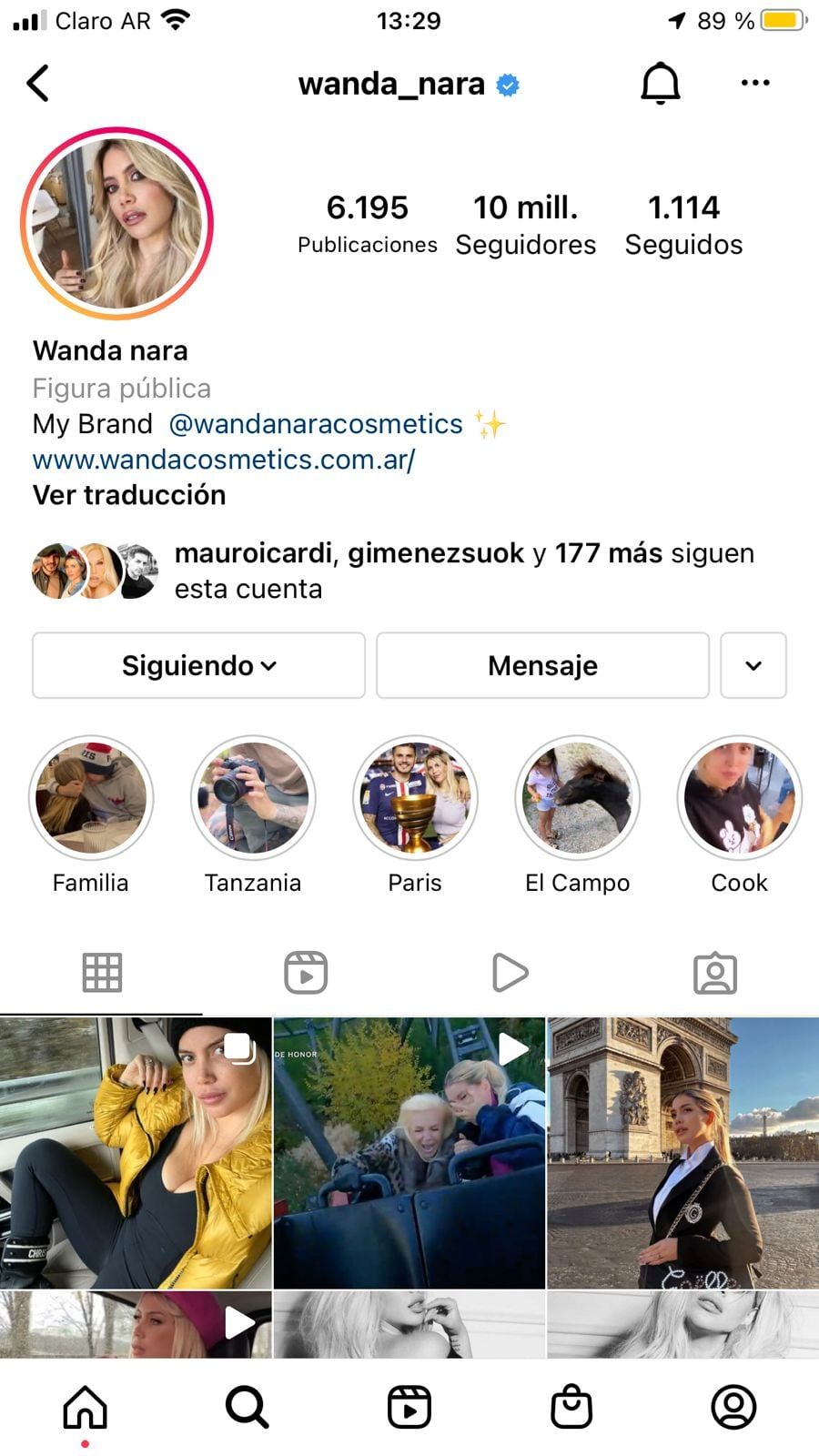Screen dimensions: 819x1456
Task: Open the search magnifier icon
Action: click(x=246, y=1405)
